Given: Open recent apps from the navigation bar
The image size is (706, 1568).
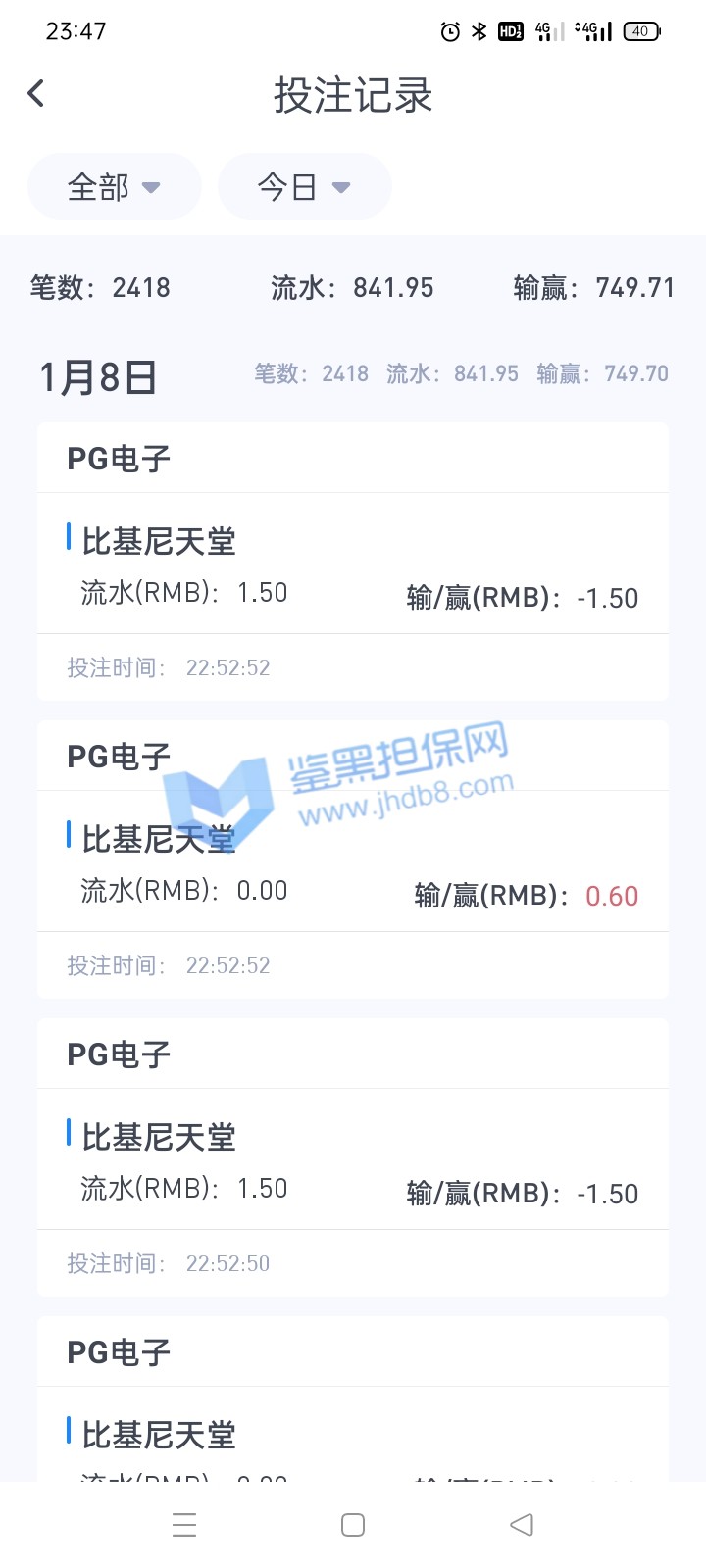Looking at the screenshot, I should point(184,1525).
